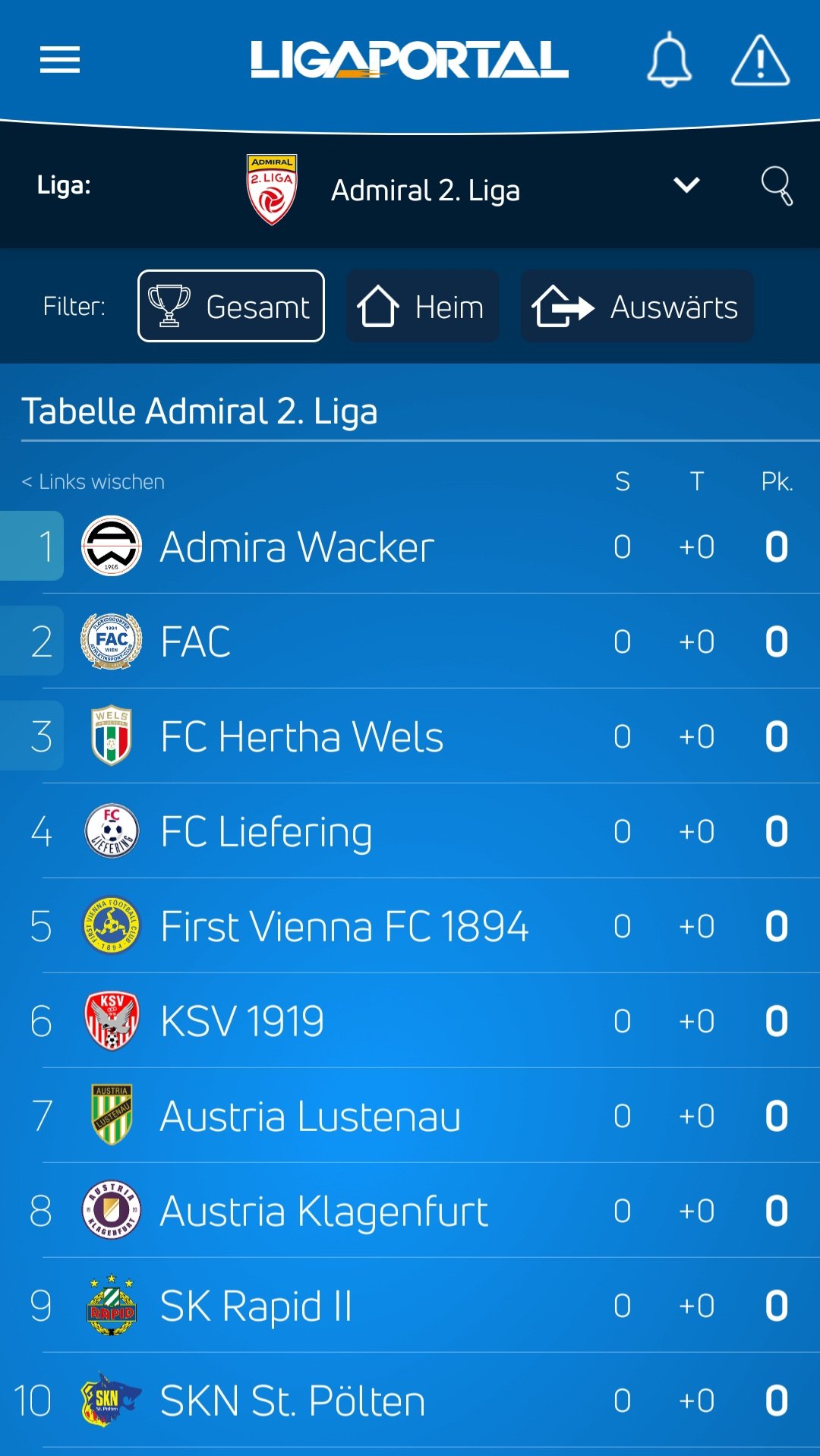
Task: Expand the Admiral 2. Liga league dropdown
Action: pyautogui.click(x=686, y=185)
